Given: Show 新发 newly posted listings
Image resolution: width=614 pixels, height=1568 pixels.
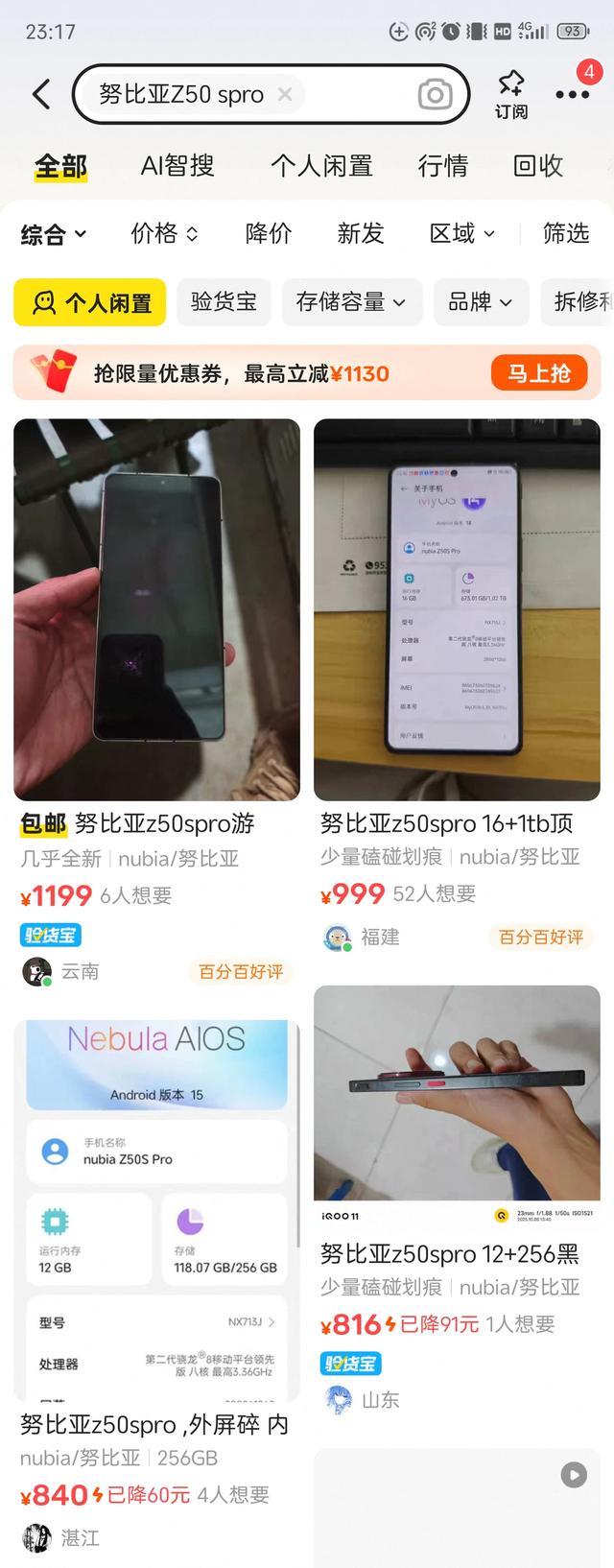Looking at the screenshot, I should tap(360, 233).
